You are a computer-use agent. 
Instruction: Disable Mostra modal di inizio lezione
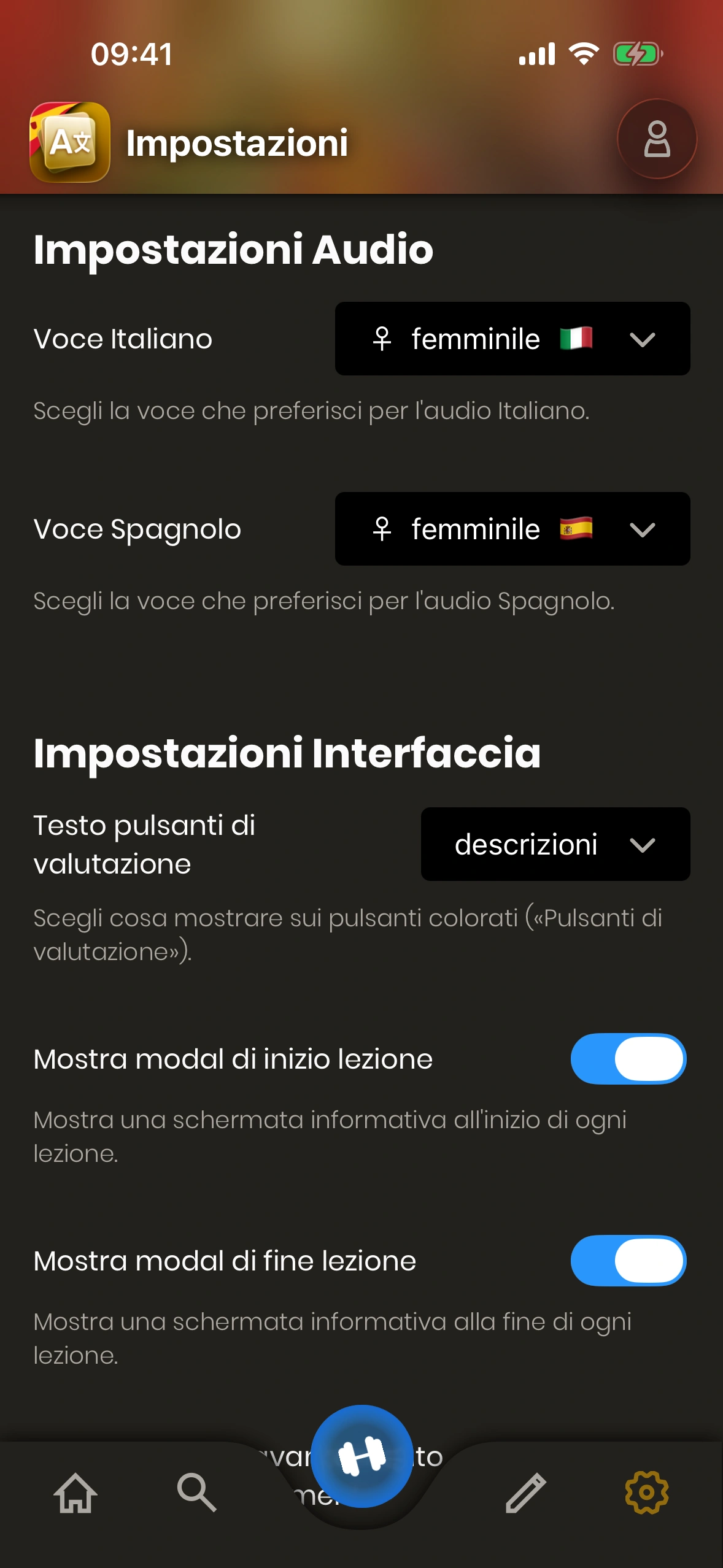(x=628, y=1059)
